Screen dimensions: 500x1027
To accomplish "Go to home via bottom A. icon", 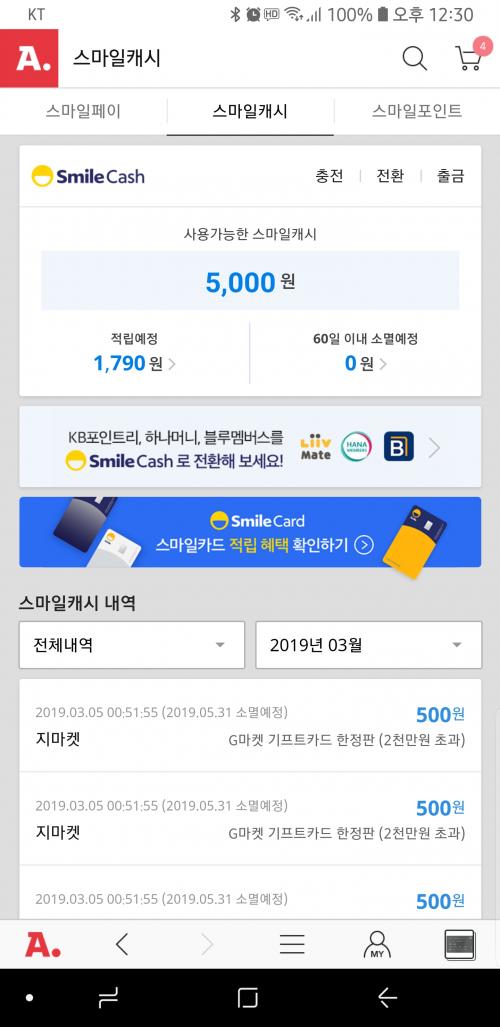I will tap(43, 944).
